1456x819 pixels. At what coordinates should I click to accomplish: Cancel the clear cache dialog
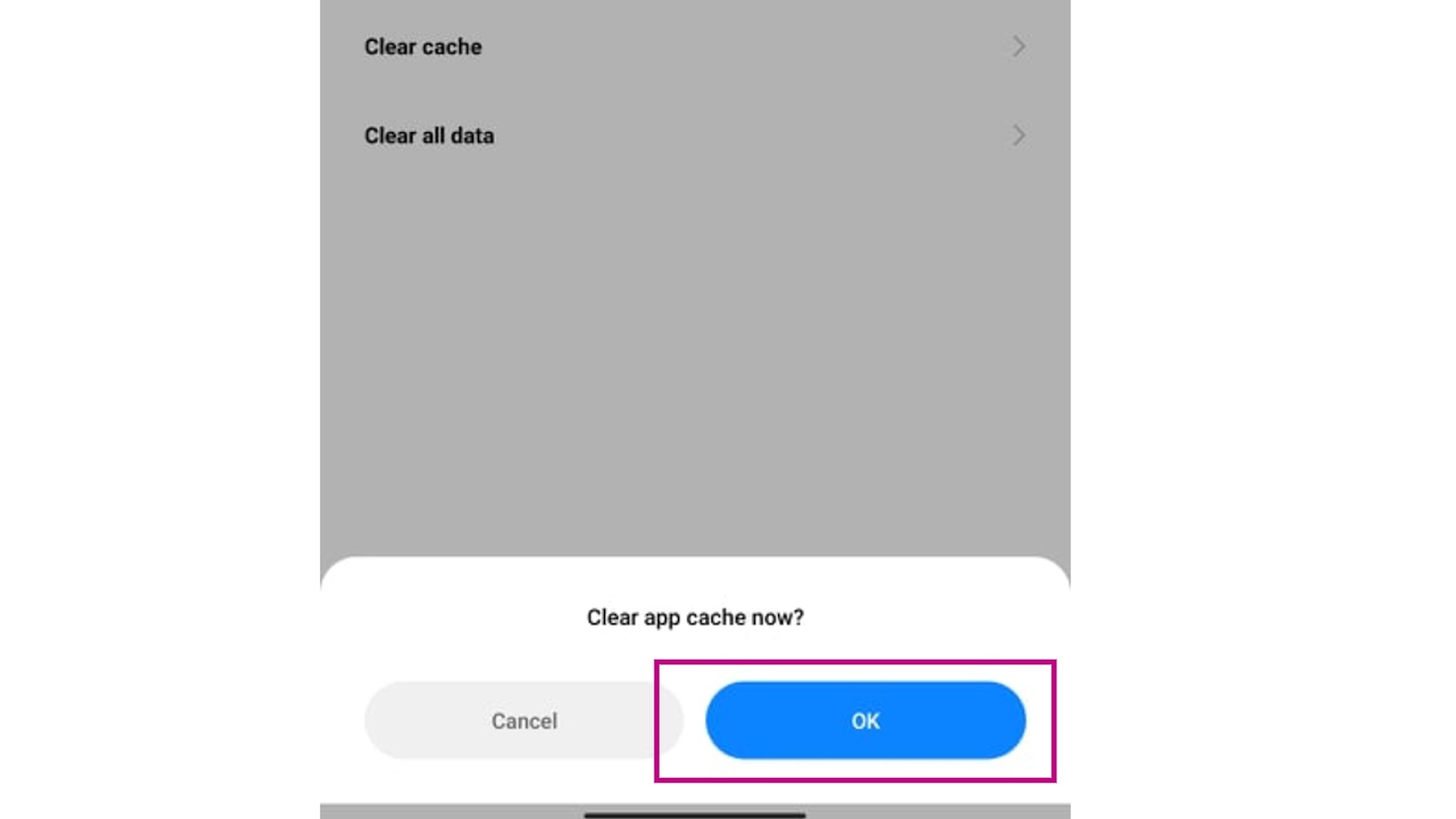click(523, 721)
